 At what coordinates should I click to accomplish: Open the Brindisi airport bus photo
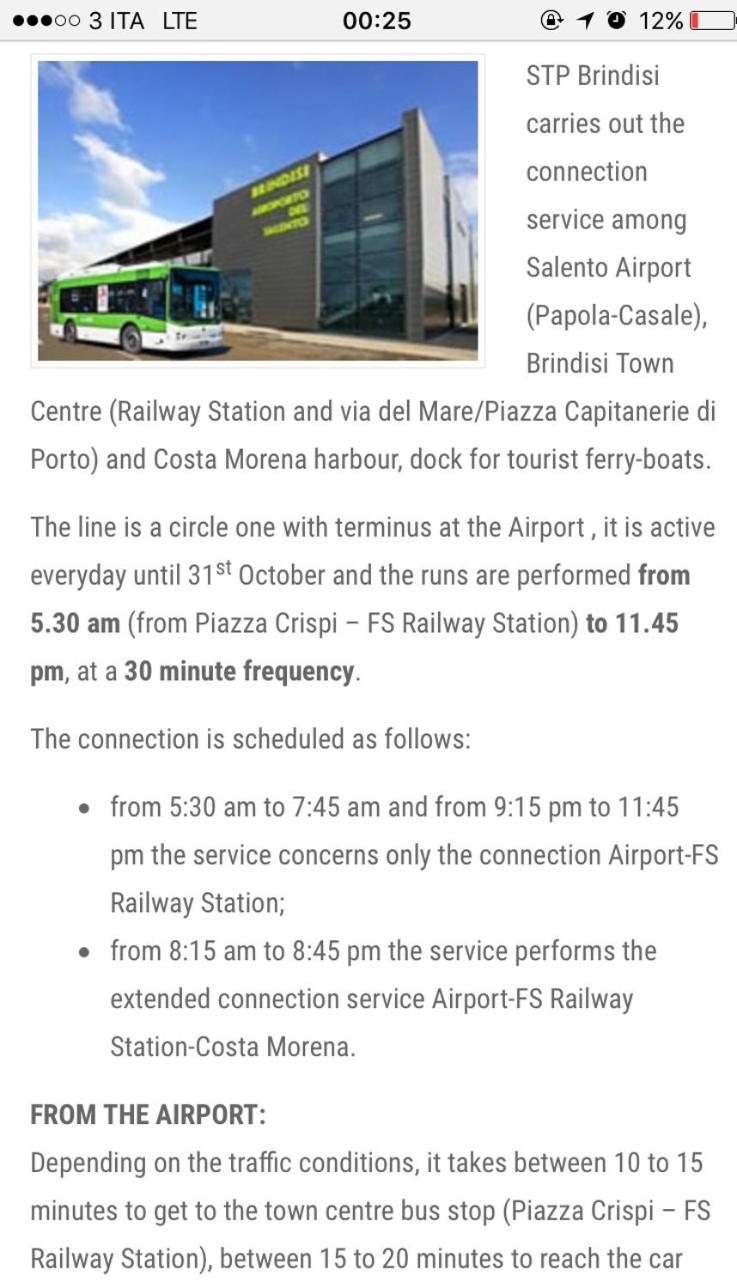(258, 210)
